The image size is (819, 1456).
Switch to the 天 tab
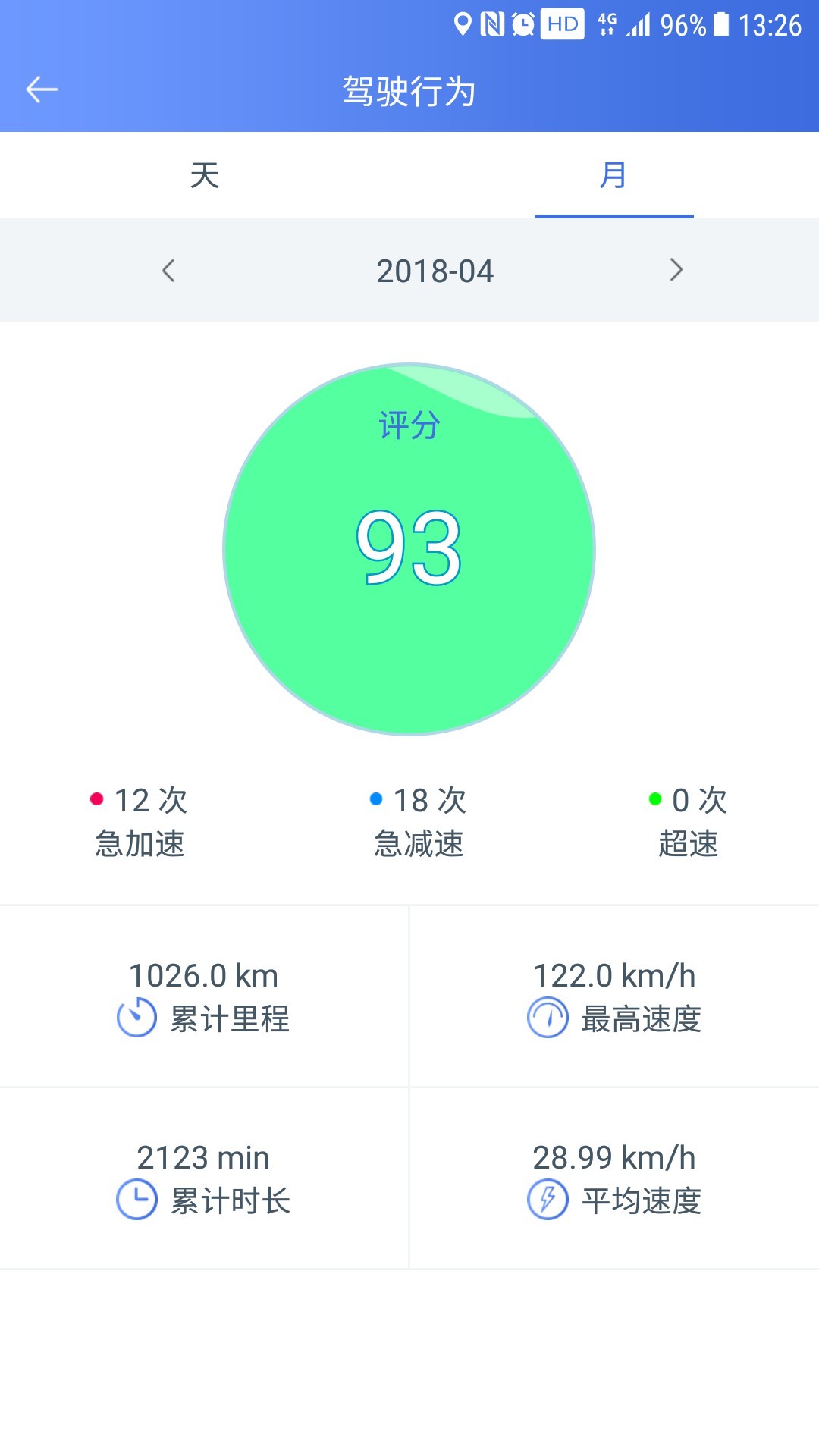click(x=205, y=176)
